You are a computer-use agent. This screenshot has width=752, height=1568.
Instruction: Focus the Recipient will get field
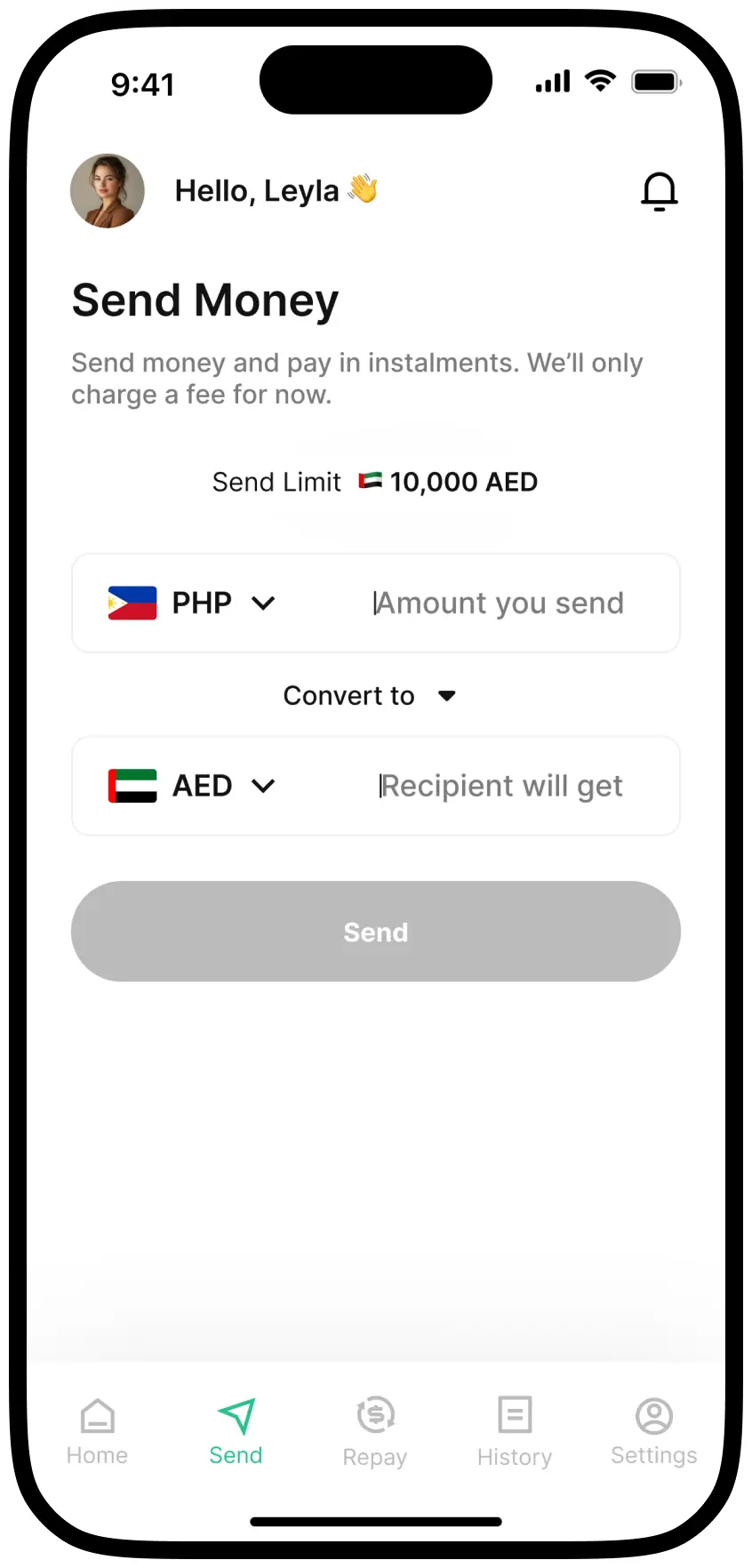500,786
